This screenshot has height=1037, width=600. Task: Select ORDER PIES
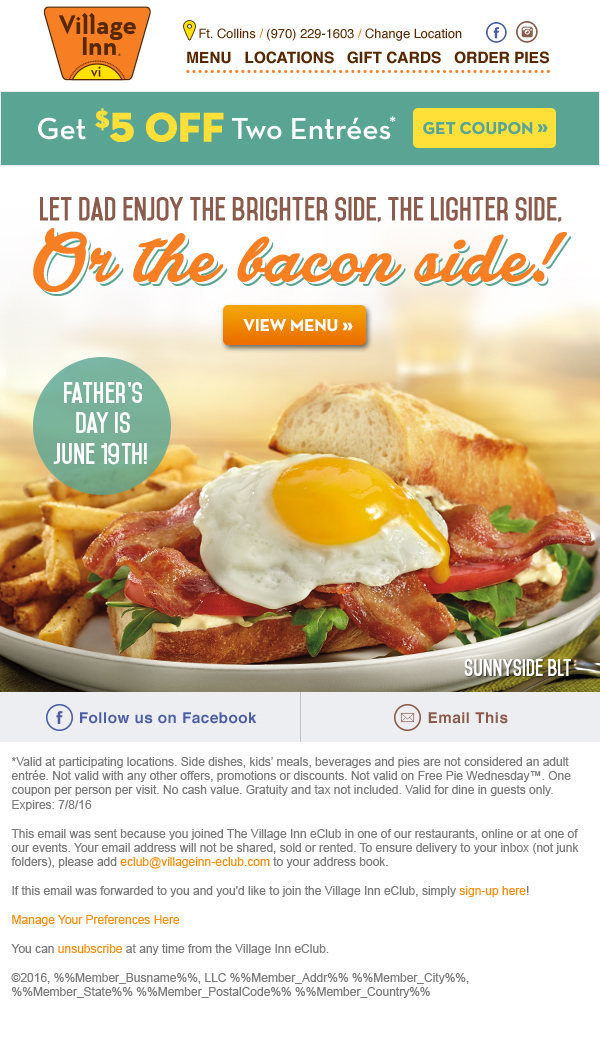click(x=501, y=58)
